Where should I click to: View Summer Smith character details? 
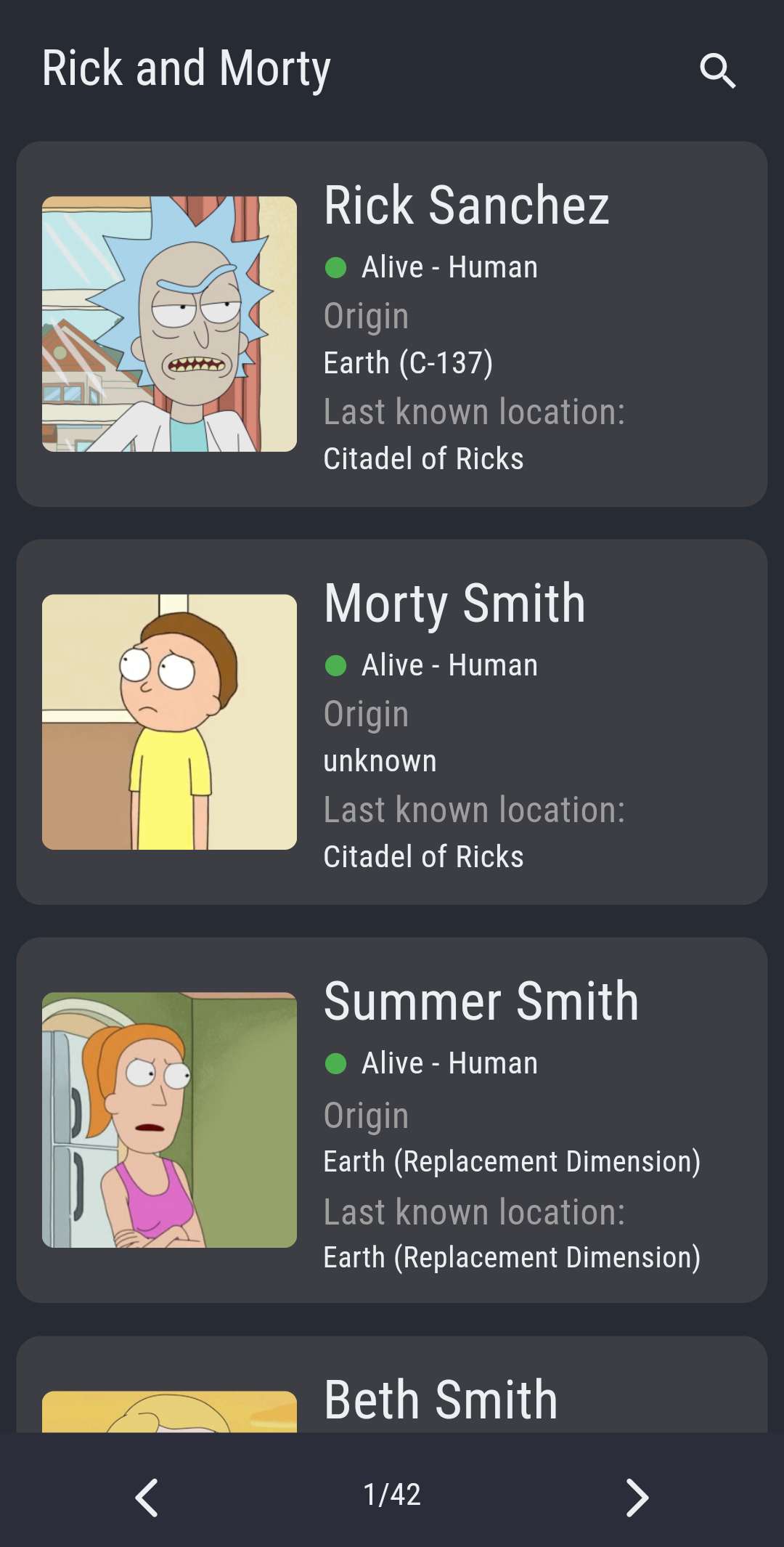(392, 1120)
